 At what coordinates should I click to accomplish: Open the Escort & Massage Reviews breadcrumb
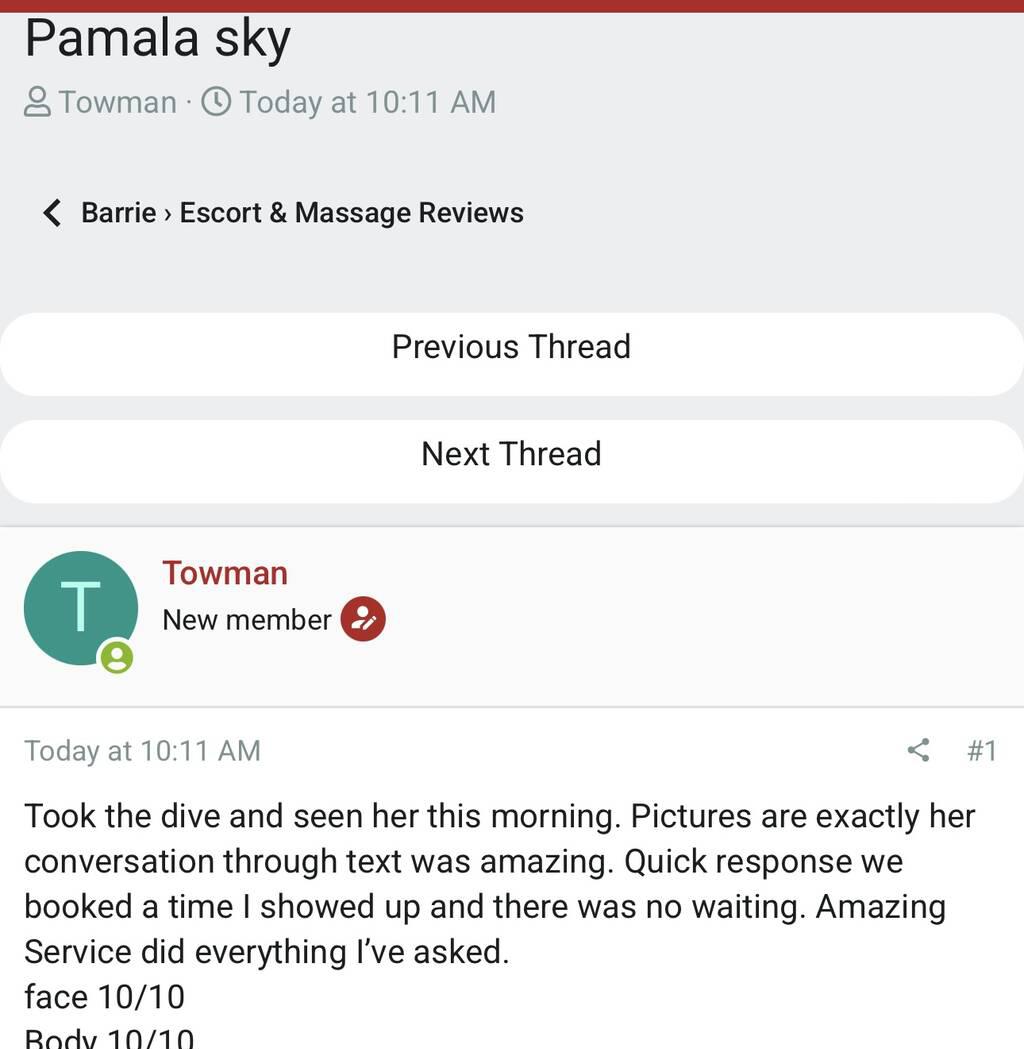(351, 213)
